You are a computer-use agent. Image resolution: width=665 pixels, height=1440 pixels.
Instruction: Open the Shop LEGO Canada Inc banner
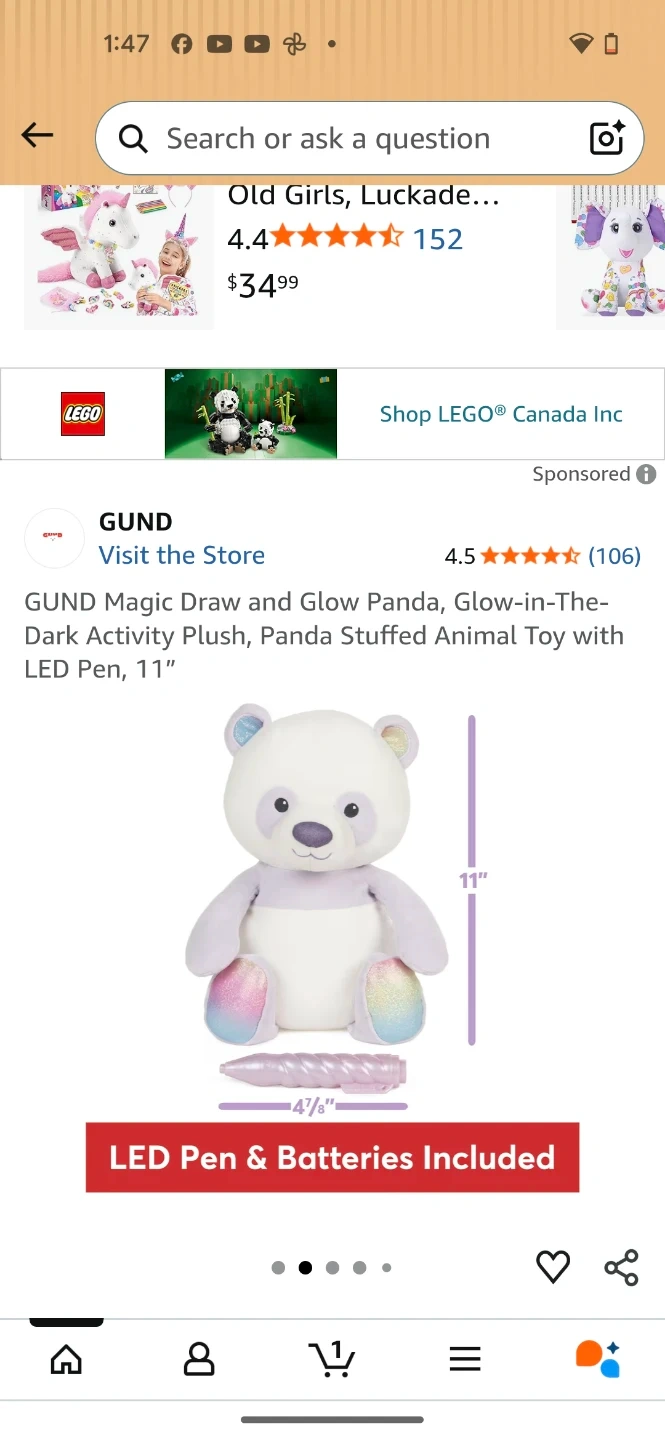pyautogui.click(x=332, y=414)
